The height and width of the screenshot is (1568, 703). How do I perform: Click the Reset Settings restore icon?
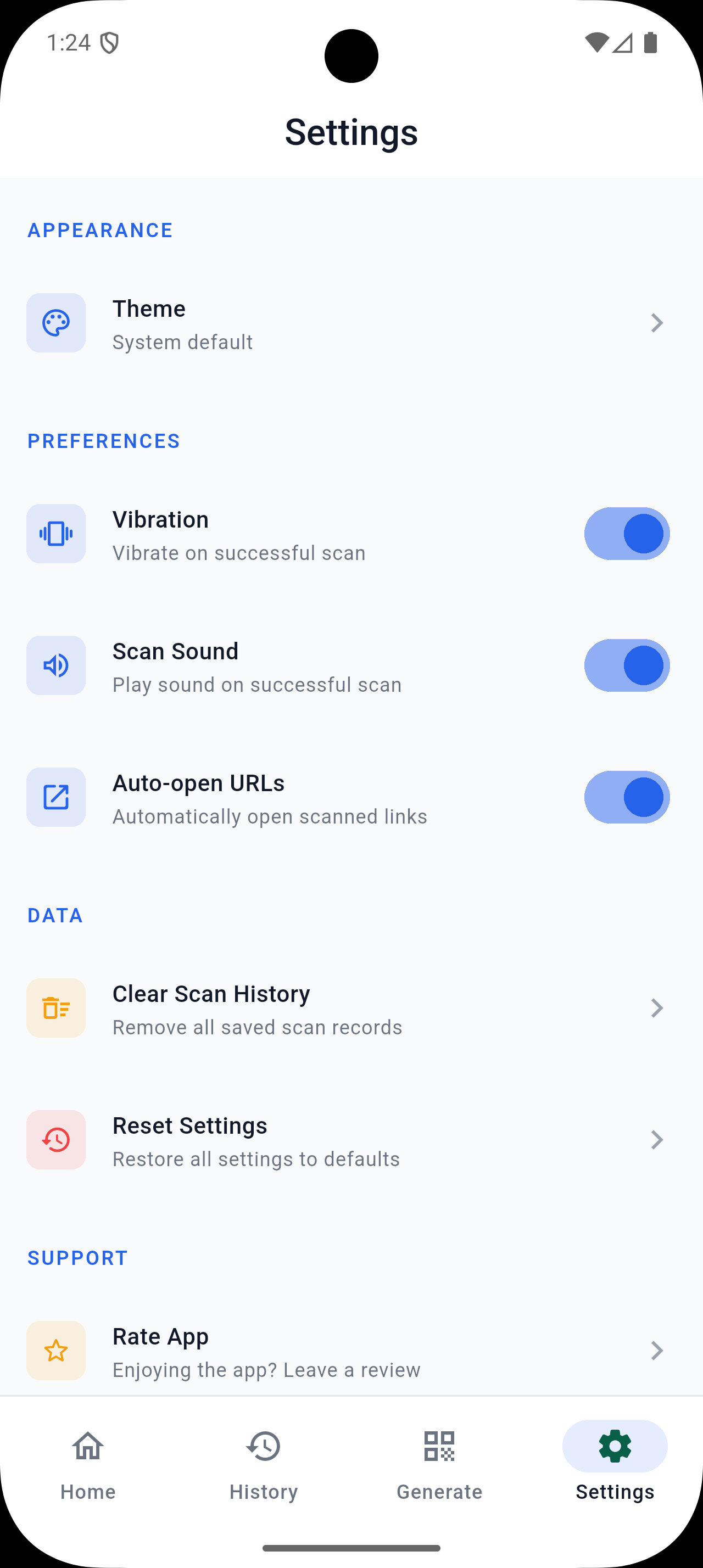tap(55, 1140)
